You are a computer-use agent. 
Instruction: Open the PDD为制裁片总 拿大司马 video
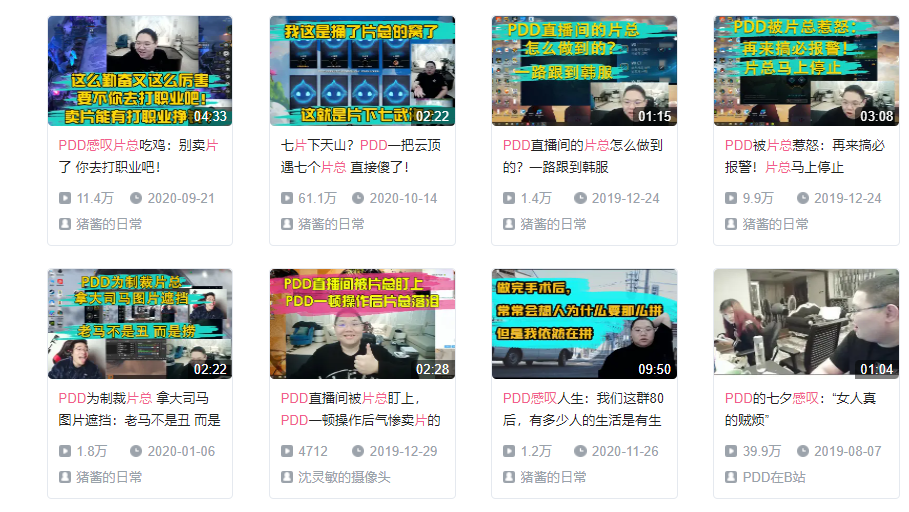139,323
